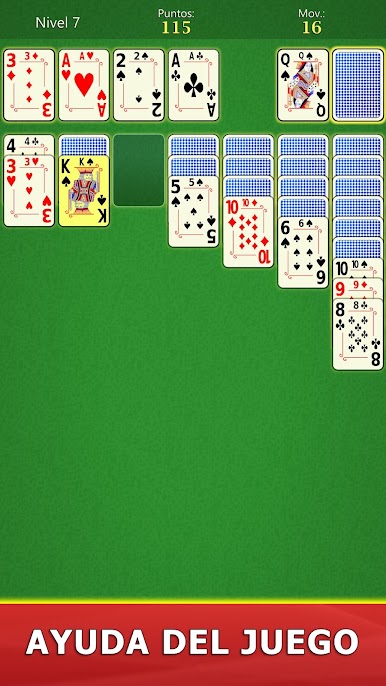Tap the 3 of diamonds foundation pile

coord(29,85)
